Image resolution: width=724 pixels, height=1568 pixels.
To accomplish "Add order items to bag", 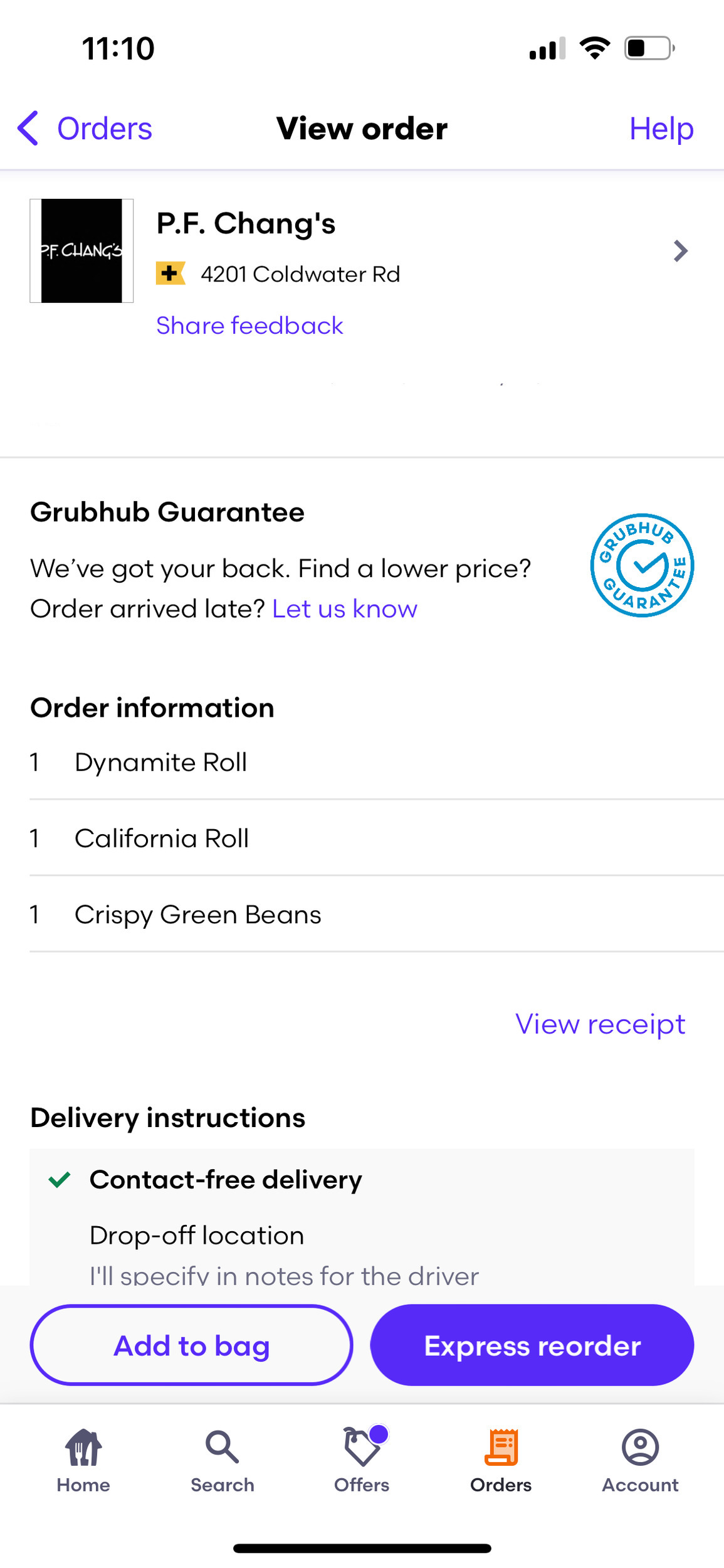I will (x=191, y=1345).
